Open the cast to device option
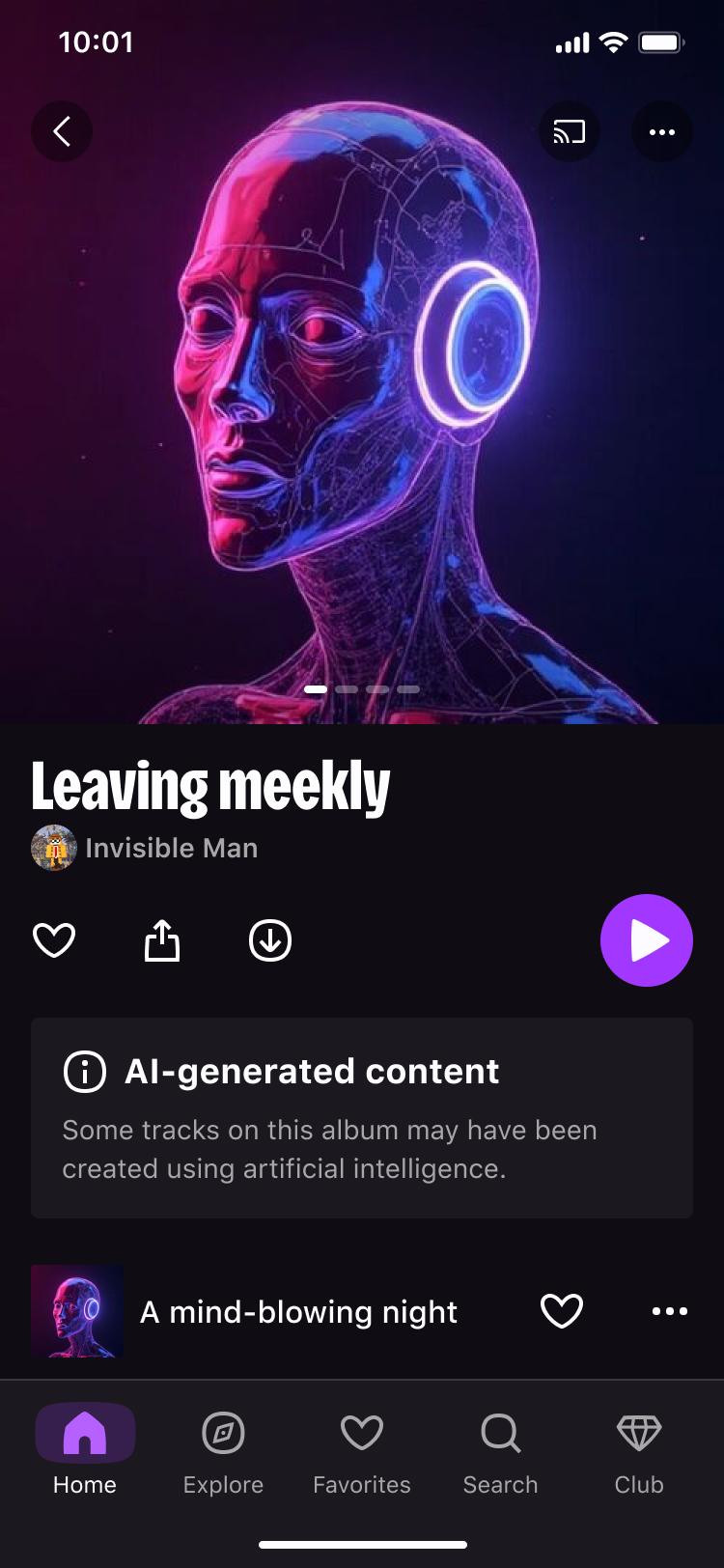The height and width of the screenshot is (1568, 724). click(569, 131)
